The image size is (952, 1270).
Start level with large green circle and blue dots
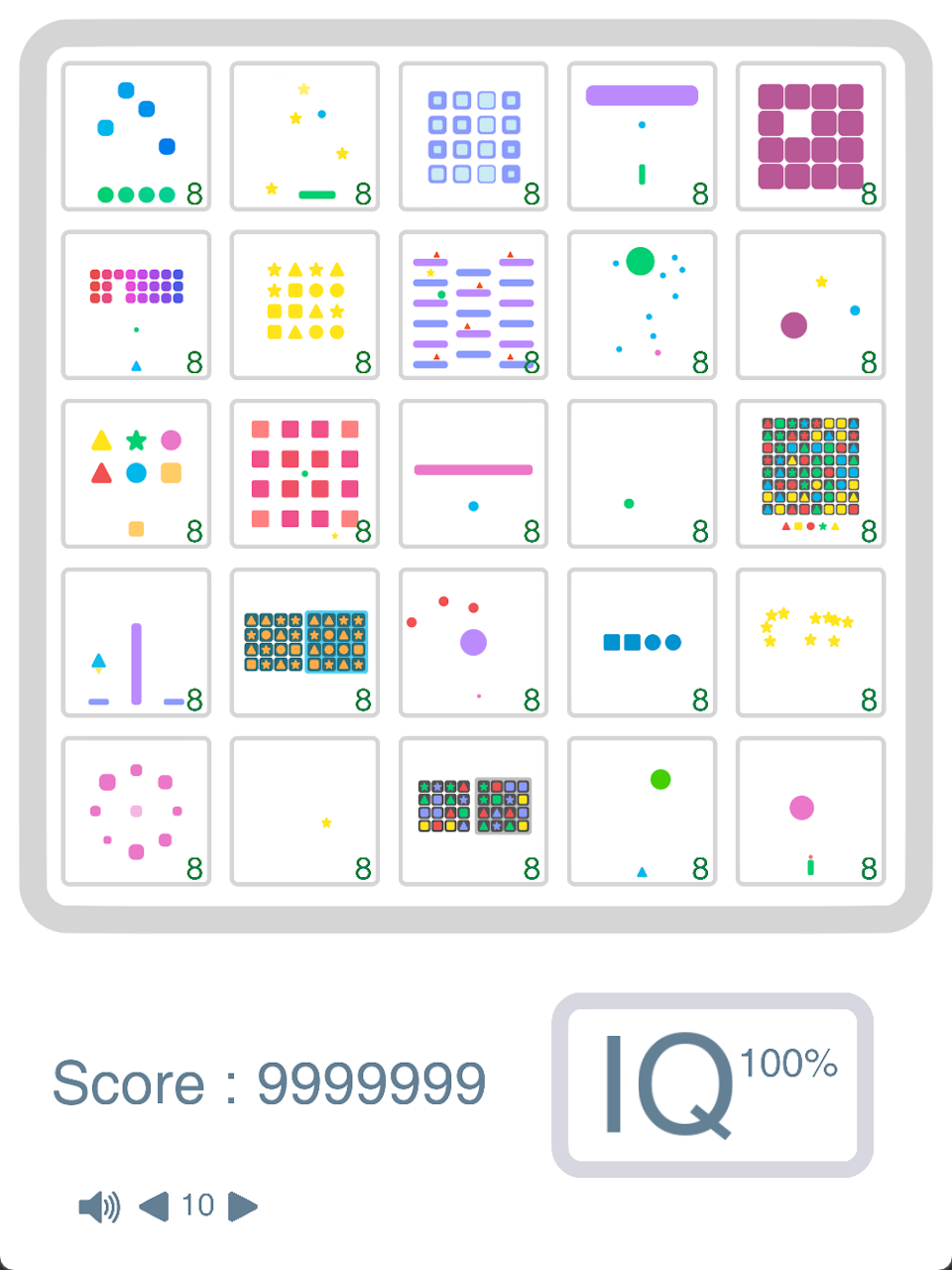642,306
